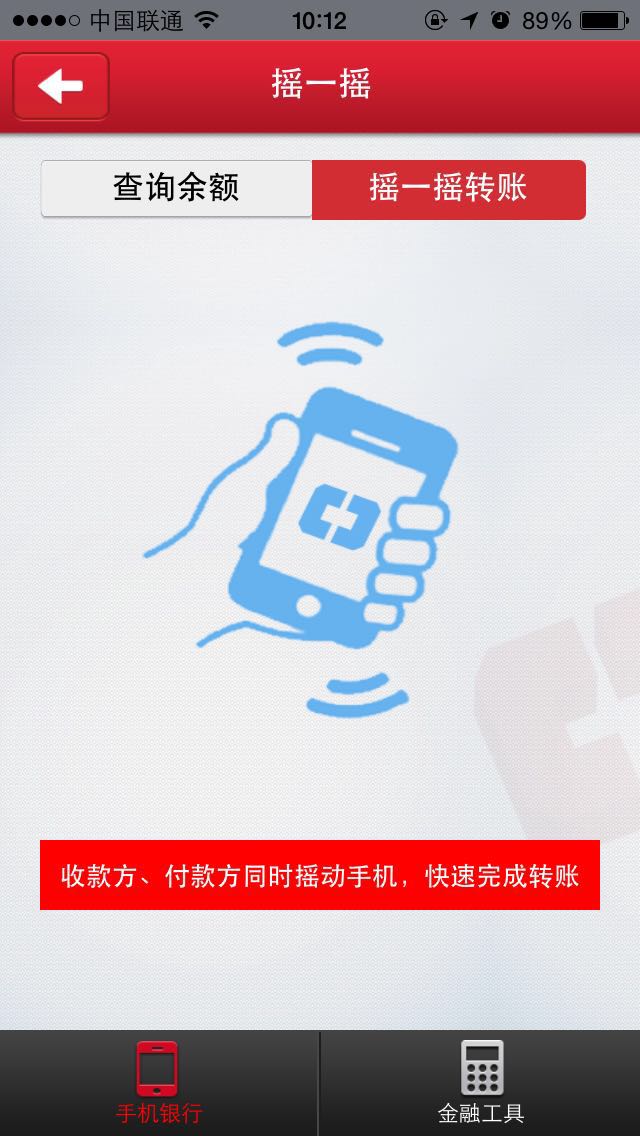Go back using the arrow button
The image size is (640, 1136).
point(61,86)
